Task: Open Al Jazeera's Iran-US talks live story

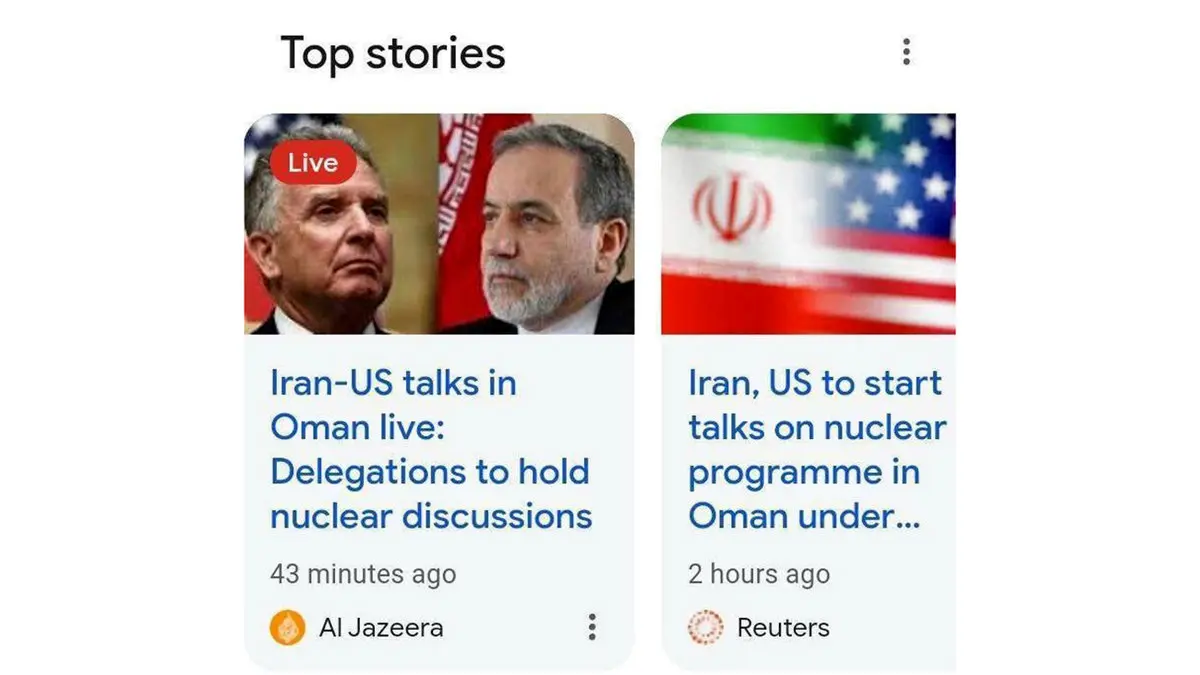Action: 431,449
